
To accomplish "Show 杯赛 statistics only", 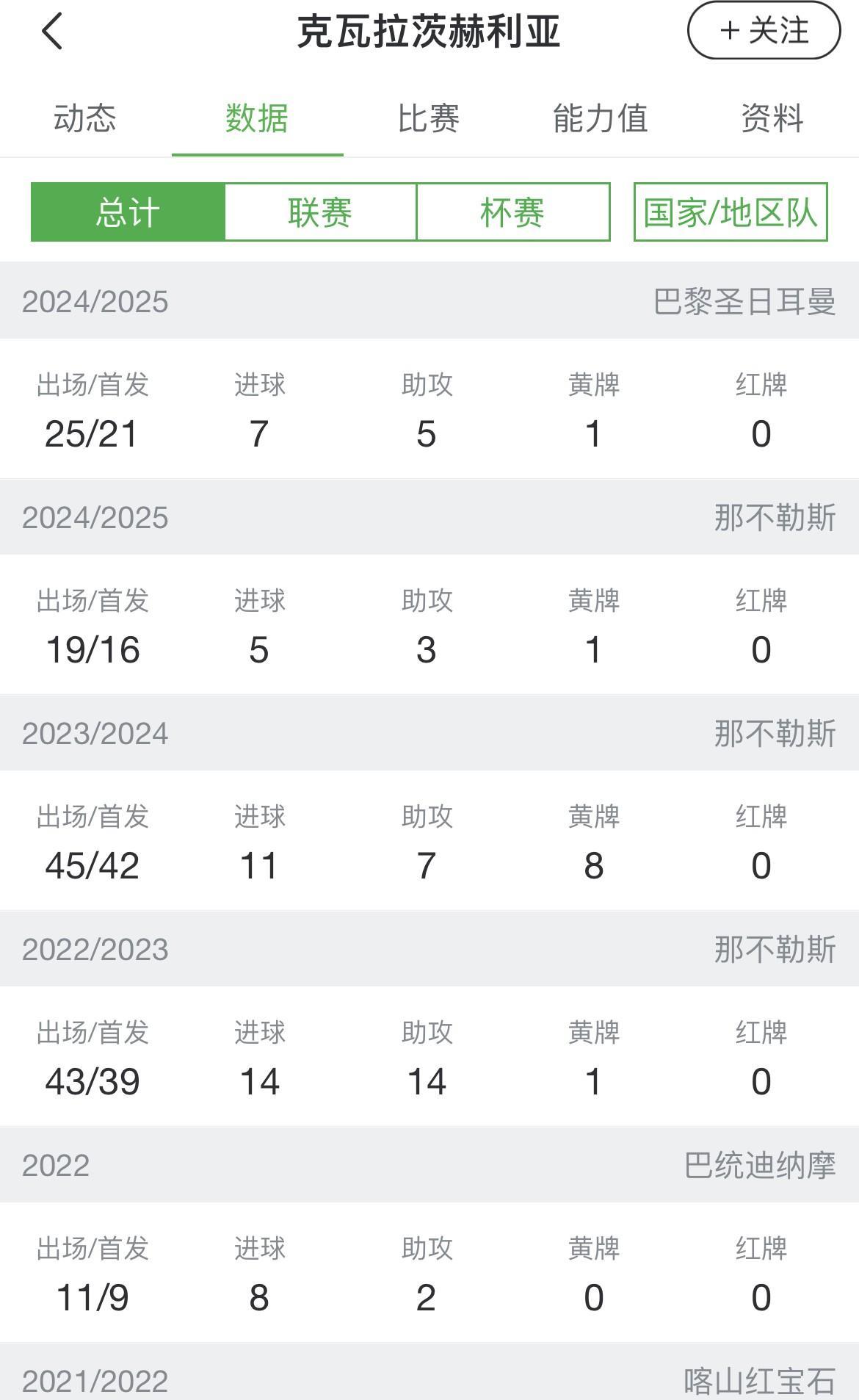I will tap(512, 212).
